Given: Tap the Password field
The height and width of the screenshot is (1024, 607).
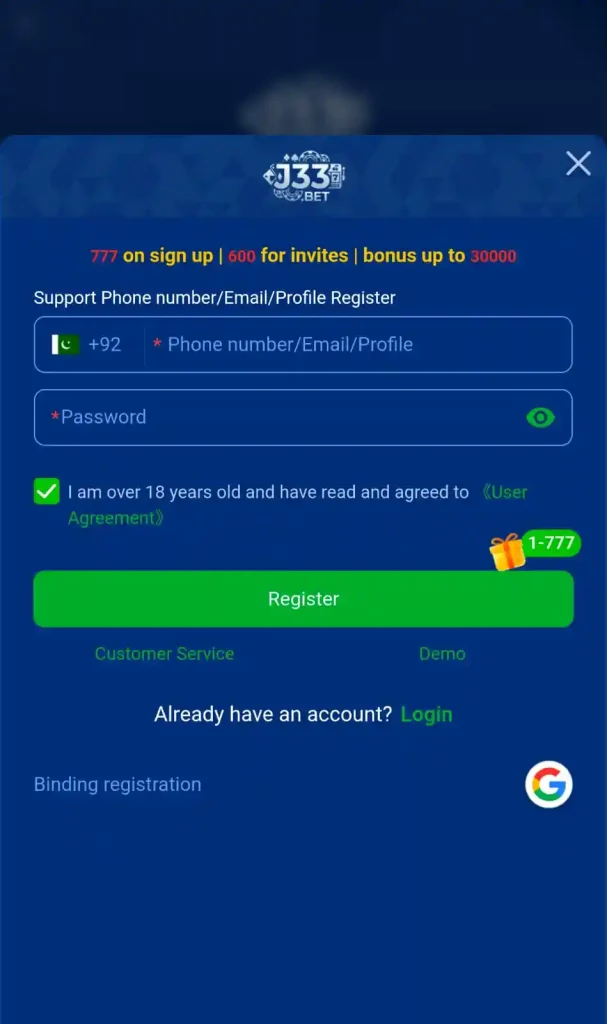Looking at the screenshot, I should coord(303,417).
